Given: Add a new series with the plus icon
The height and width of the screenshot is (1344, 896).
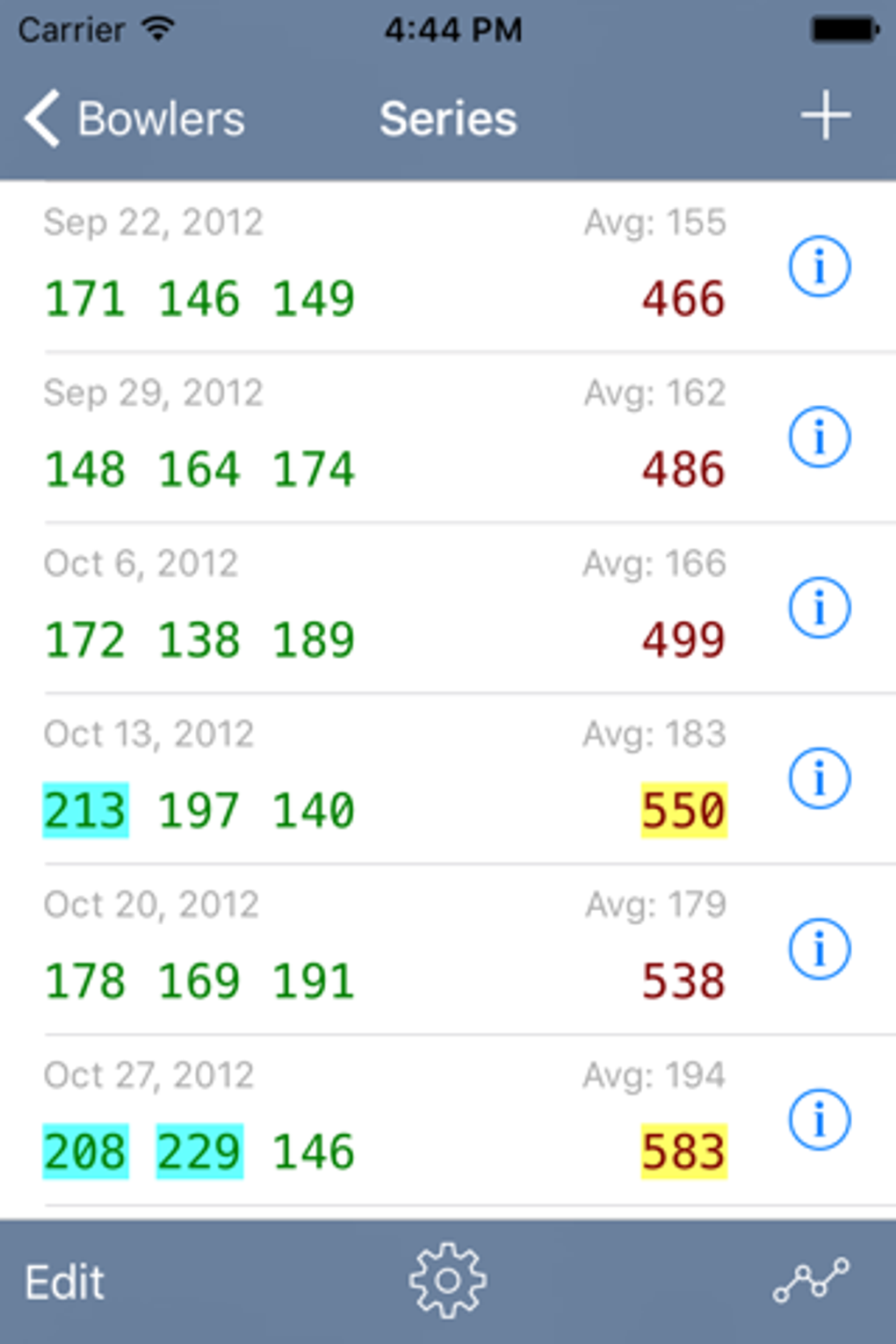Looking at the screenshot, I should (825, 116).
